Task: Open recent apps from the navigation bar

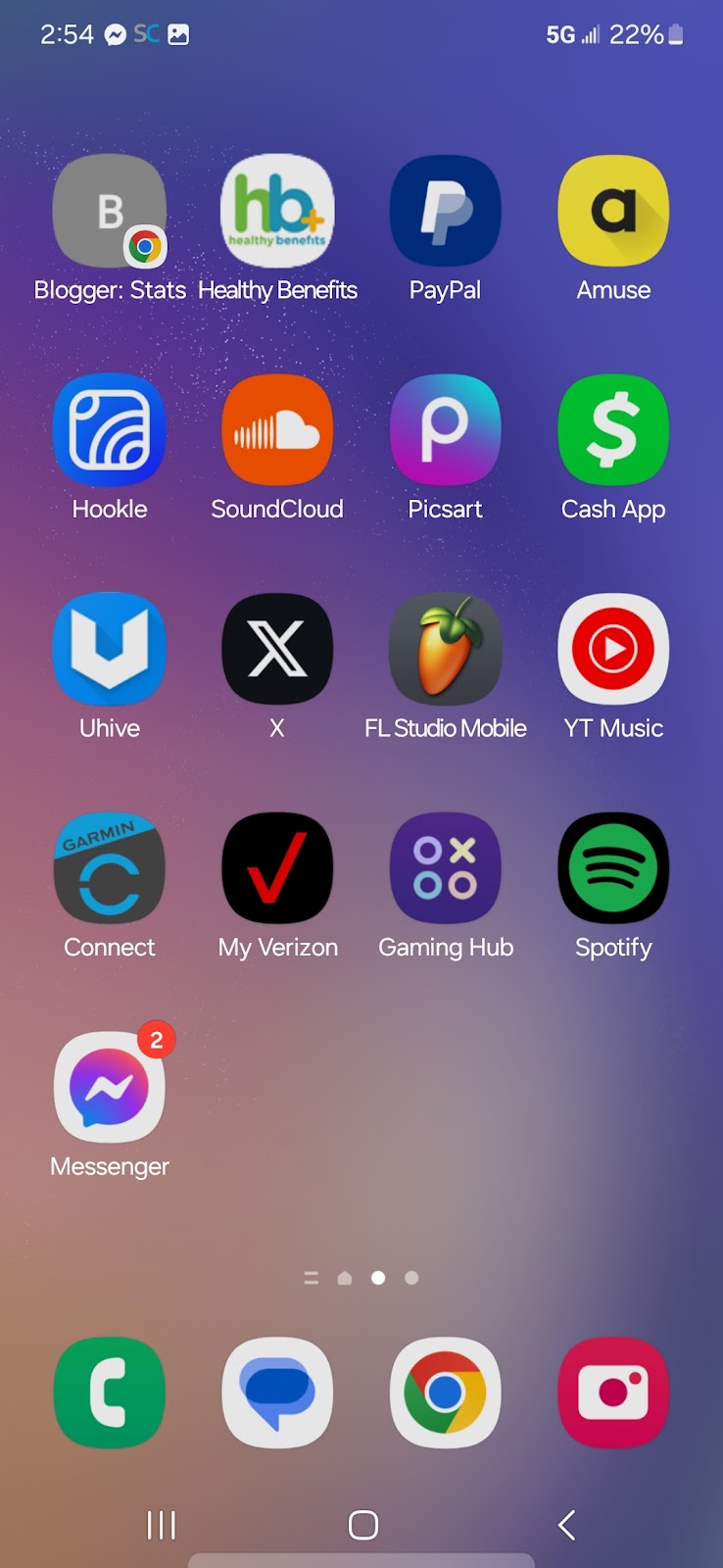Action: click(161, 1525)
